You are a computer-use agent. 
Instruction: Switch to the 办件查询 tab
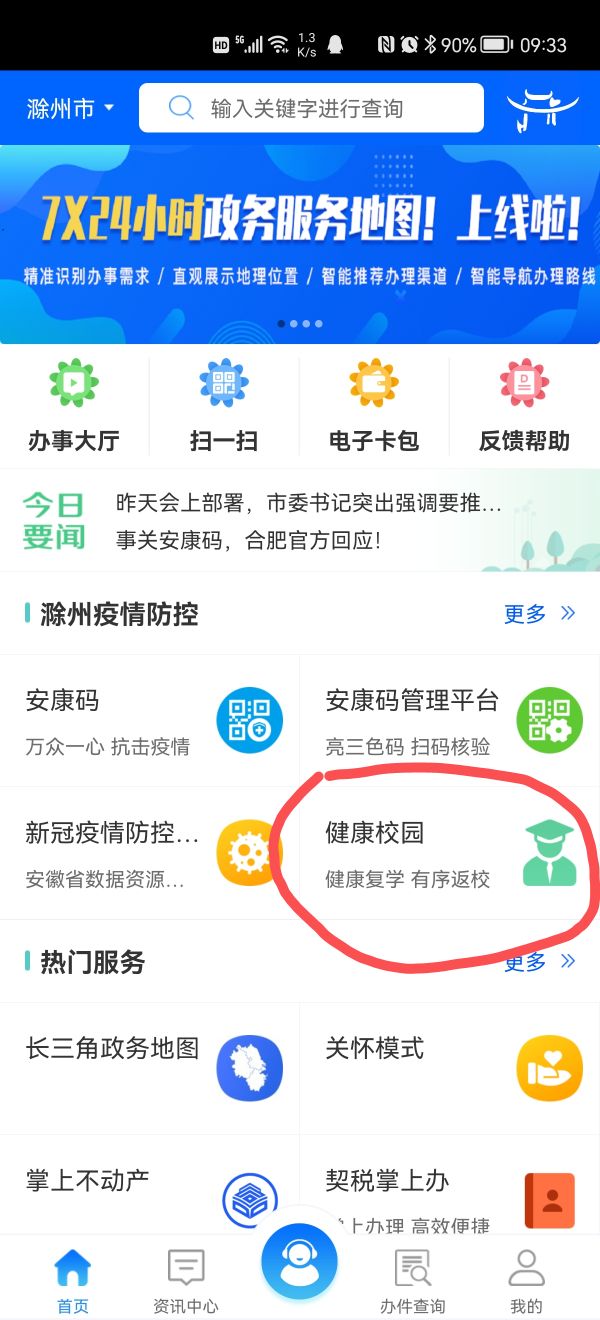[412, 1281]
